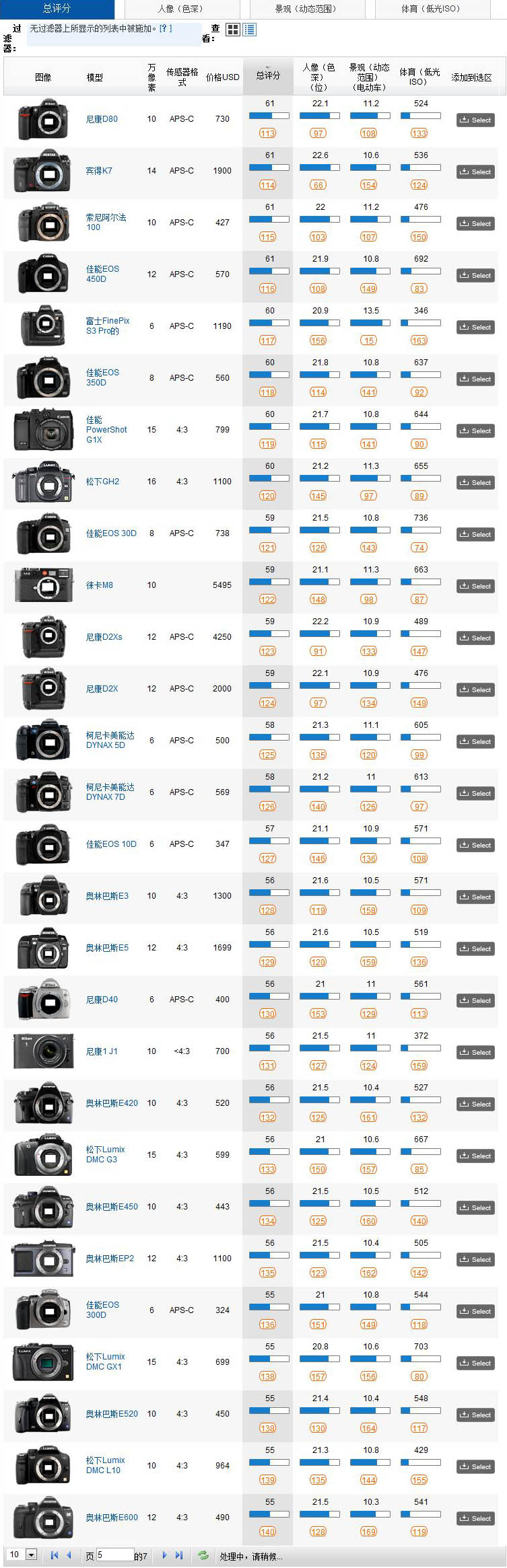Add 佳能EOS 450D to selection
This screenshot has width=507, height=1568.
(x=475, y=275)
